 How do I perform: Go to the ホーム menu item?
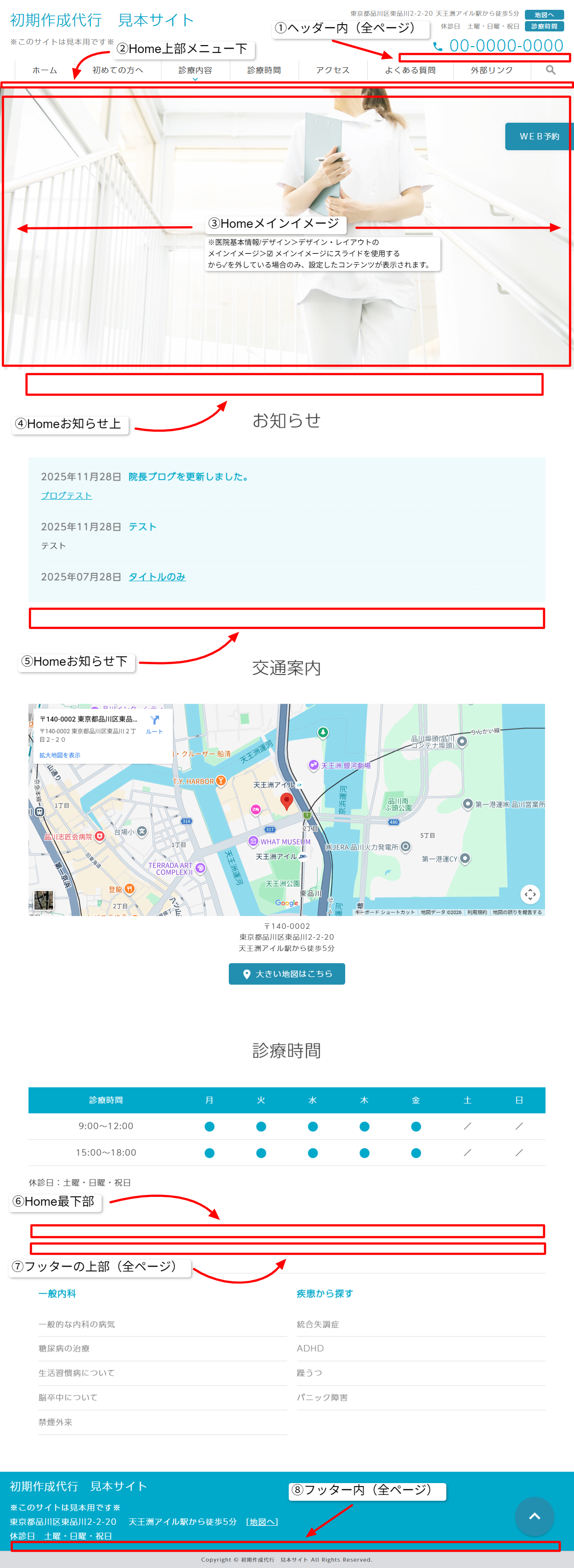click(x=44, y=71)
